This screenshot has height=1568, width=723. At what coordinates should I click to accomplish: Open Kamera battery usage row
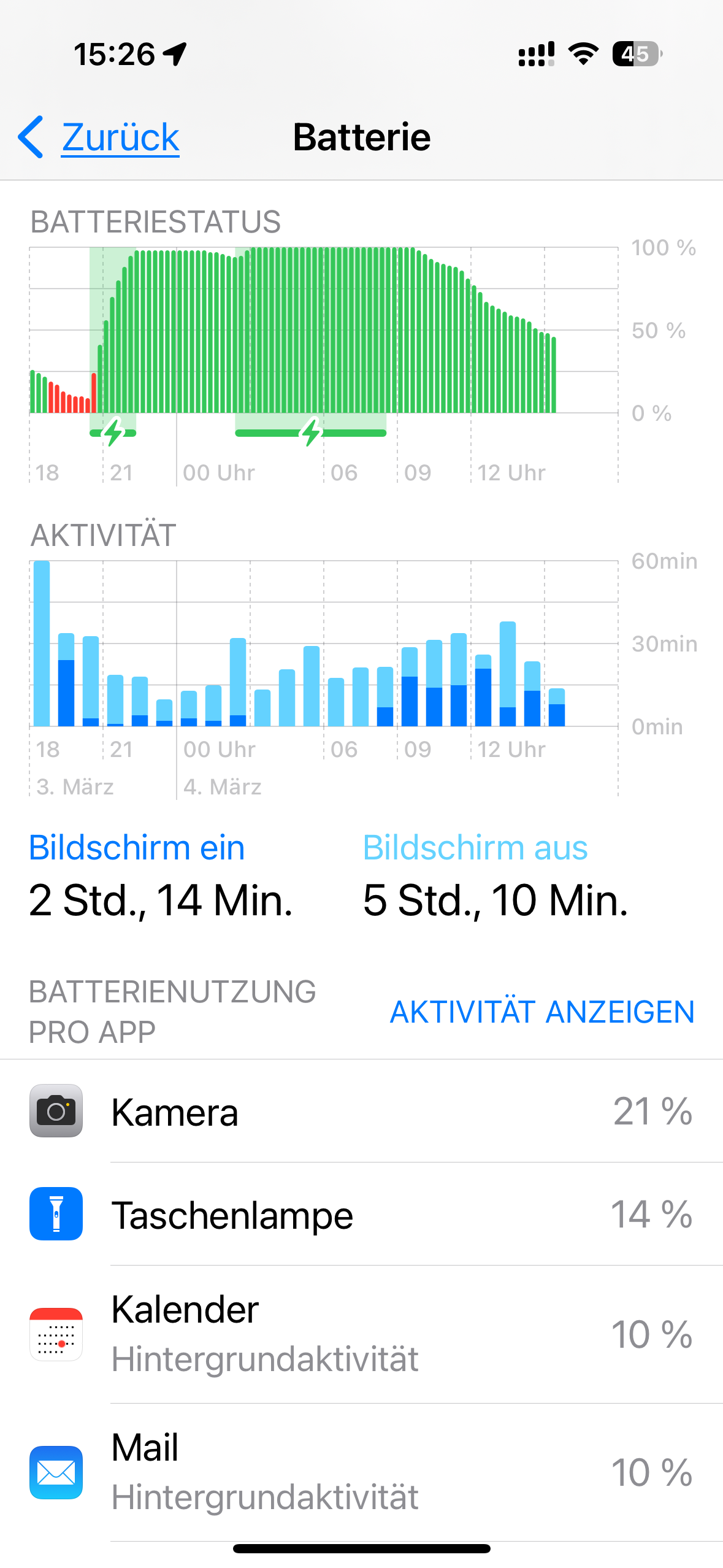click(x=361, y=1112)
